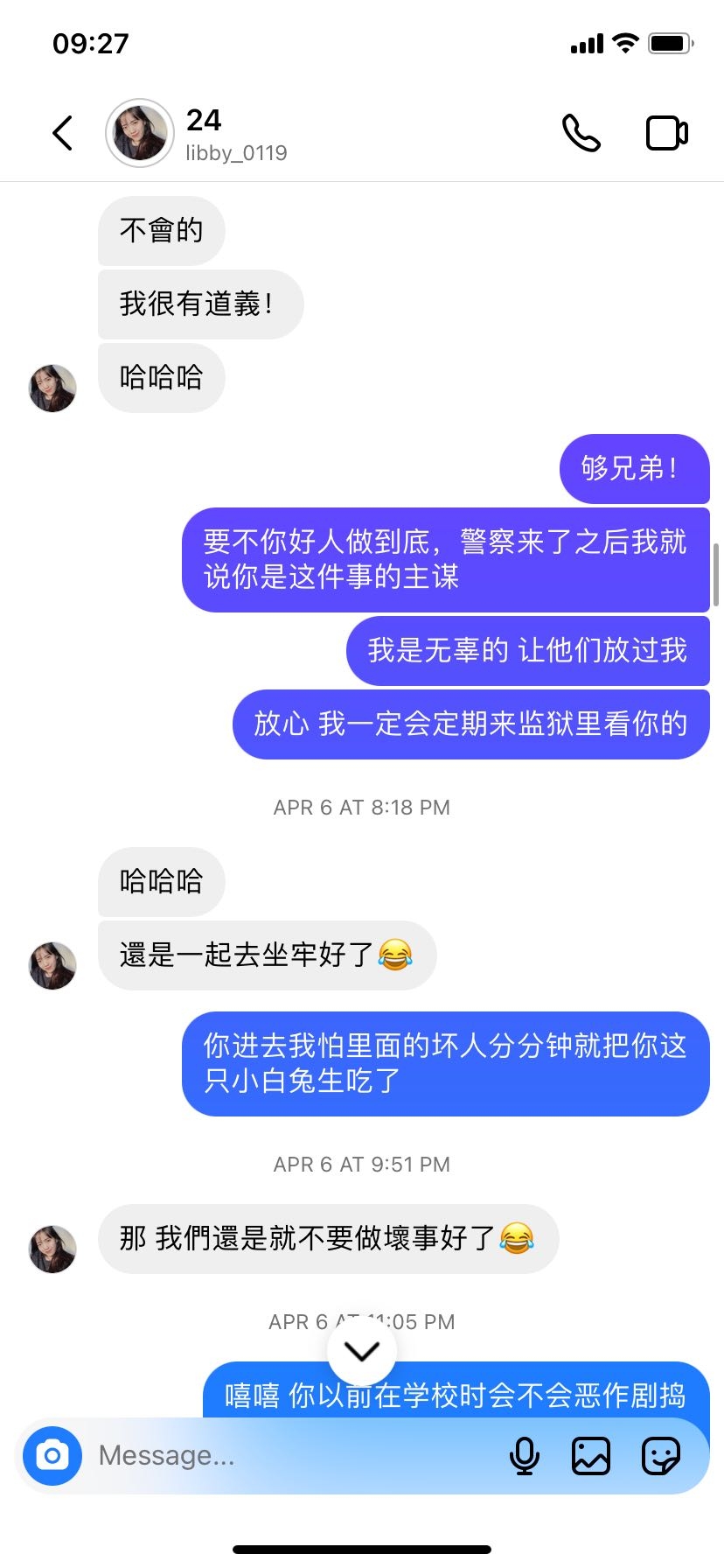Open the sticker picker

(660, 1456)
